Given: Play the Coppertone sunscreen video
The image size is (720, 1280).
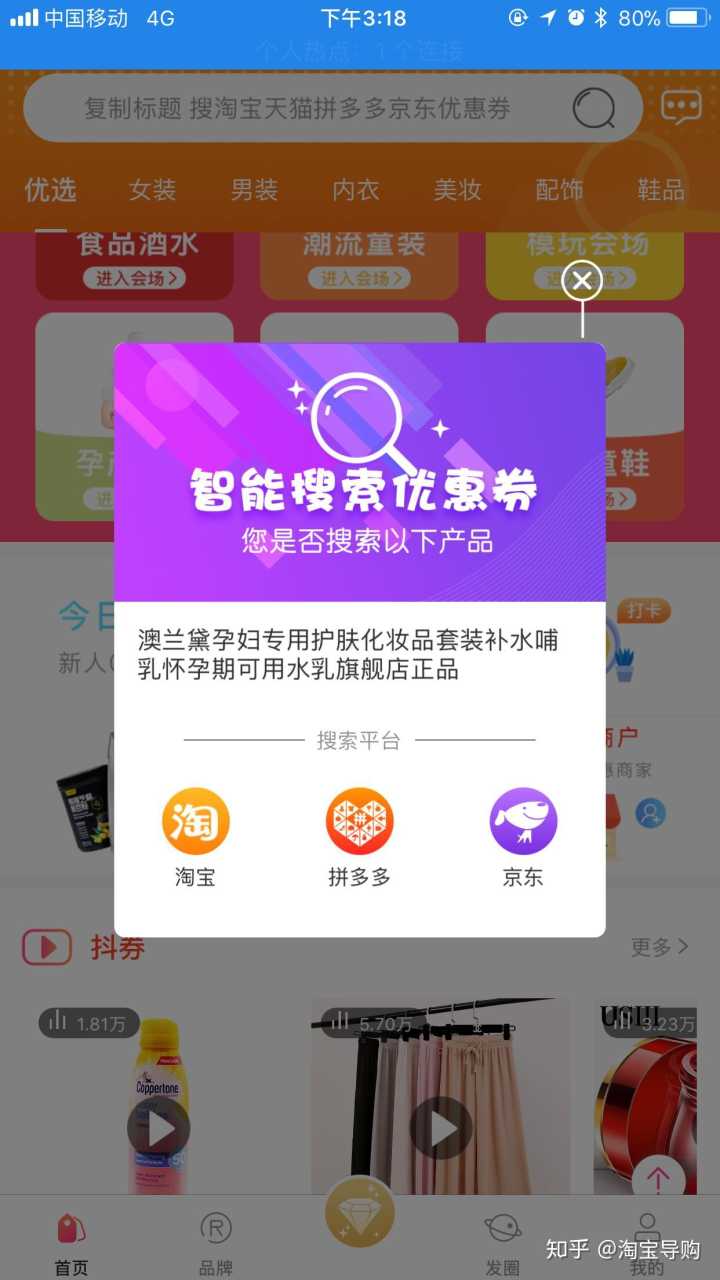Looking at the screenshot, I should pyautogui.click(x=158, y=1129).
